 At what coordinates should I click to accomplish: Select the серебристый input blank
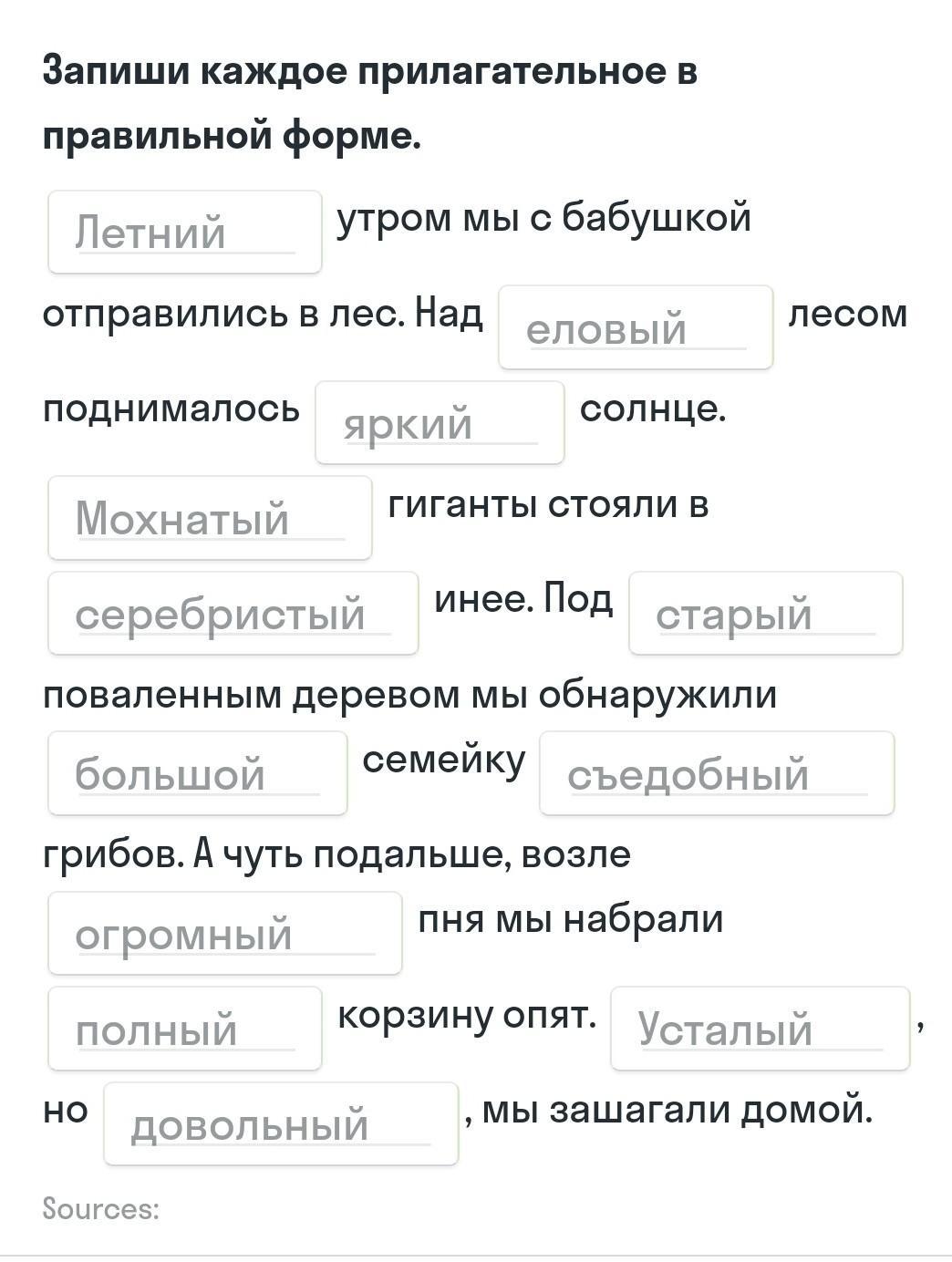point(233,613)
